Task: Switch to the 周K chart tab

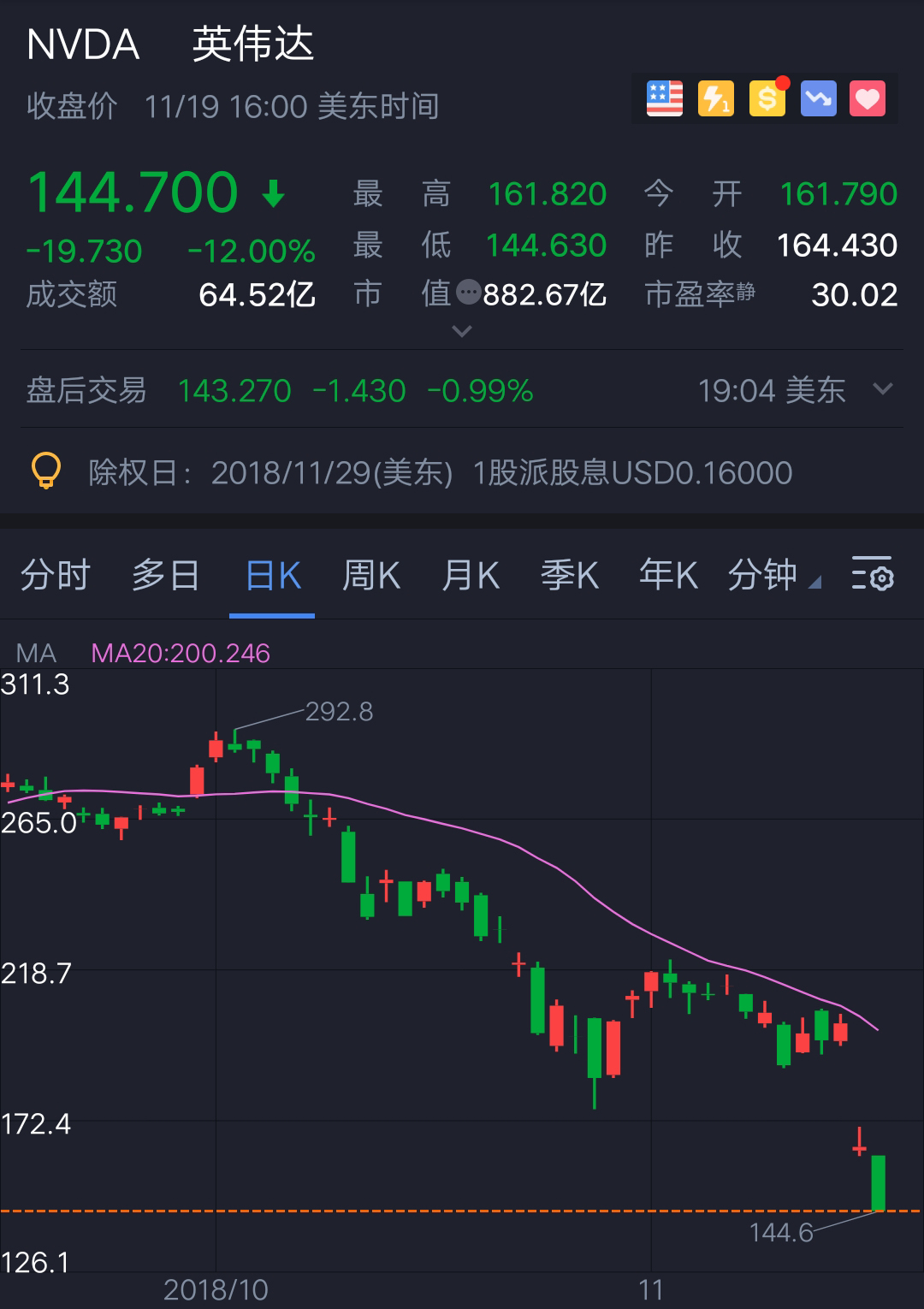Action: point(370,575)
